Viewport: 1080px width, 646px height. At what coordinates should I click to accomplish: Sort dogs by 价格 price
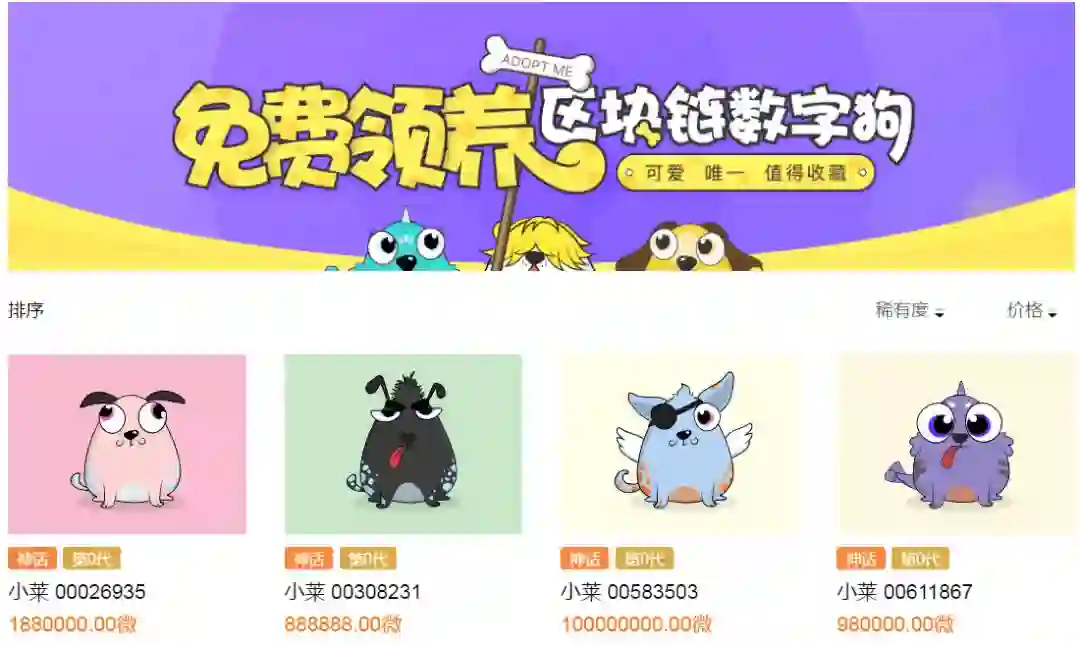click(x=1031, y=311)
